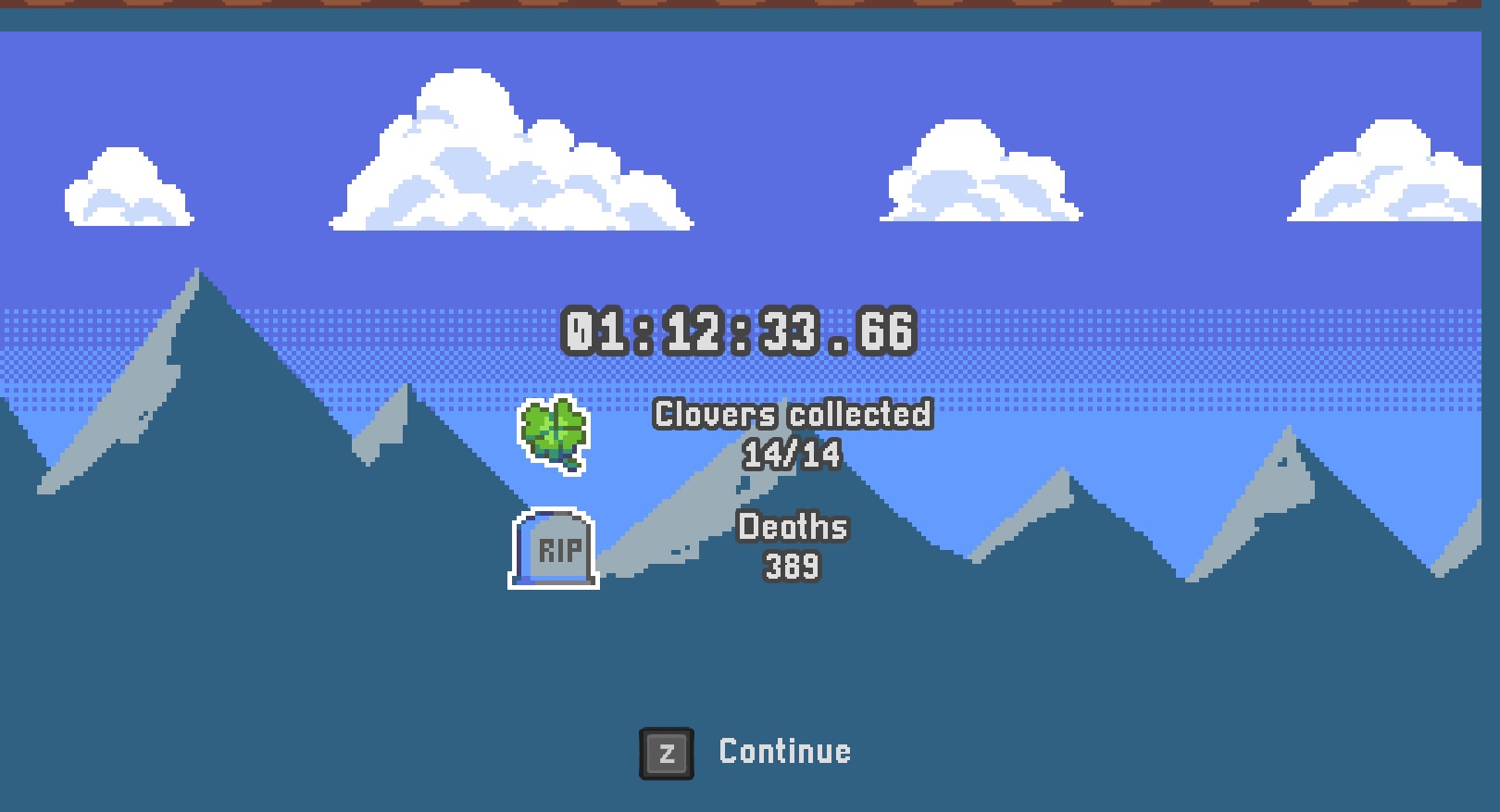The height and width of the screenshot is (812, 1500).
Task: Tap Continue to proceed past results
Action: 782,752
